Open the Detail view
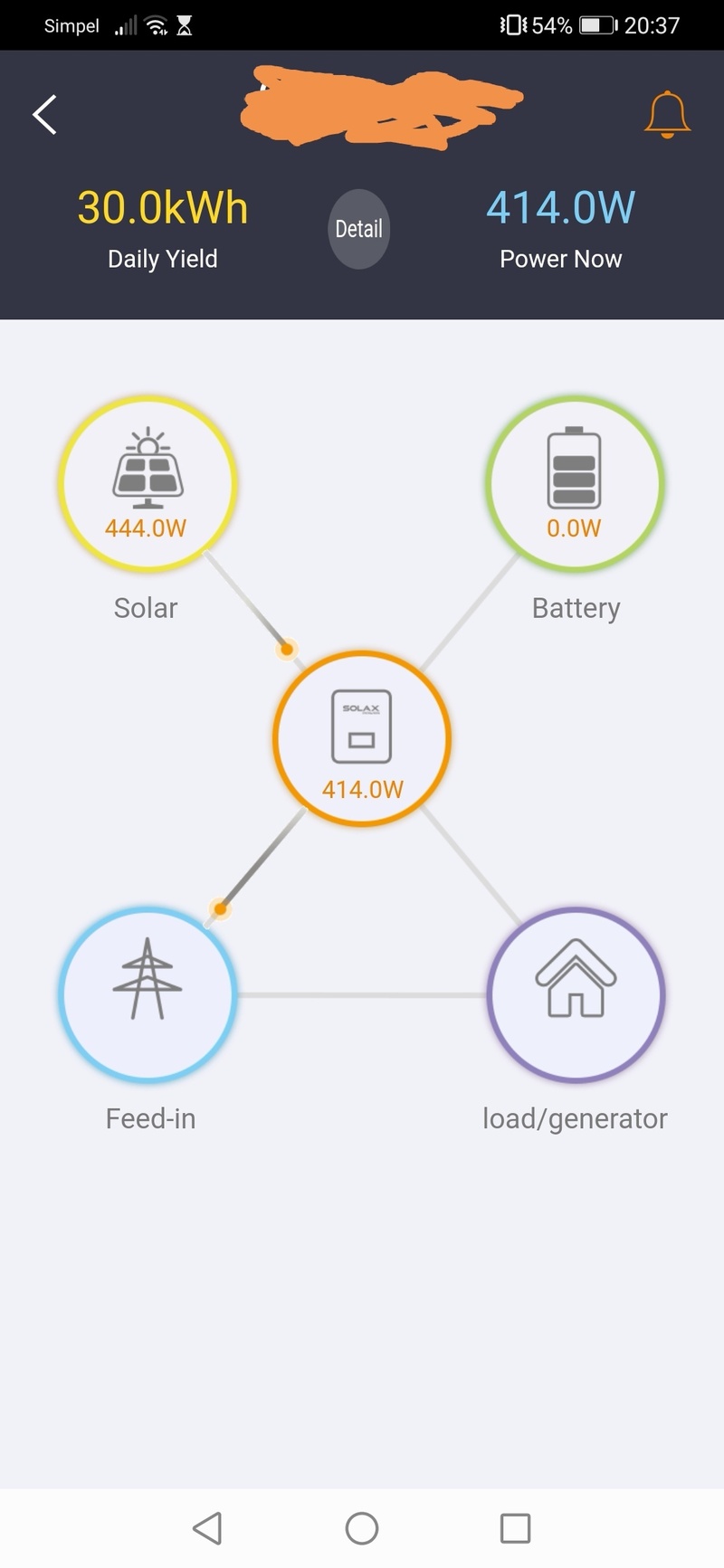This screenshot has height=1568, width=724. tap(358, 229)
